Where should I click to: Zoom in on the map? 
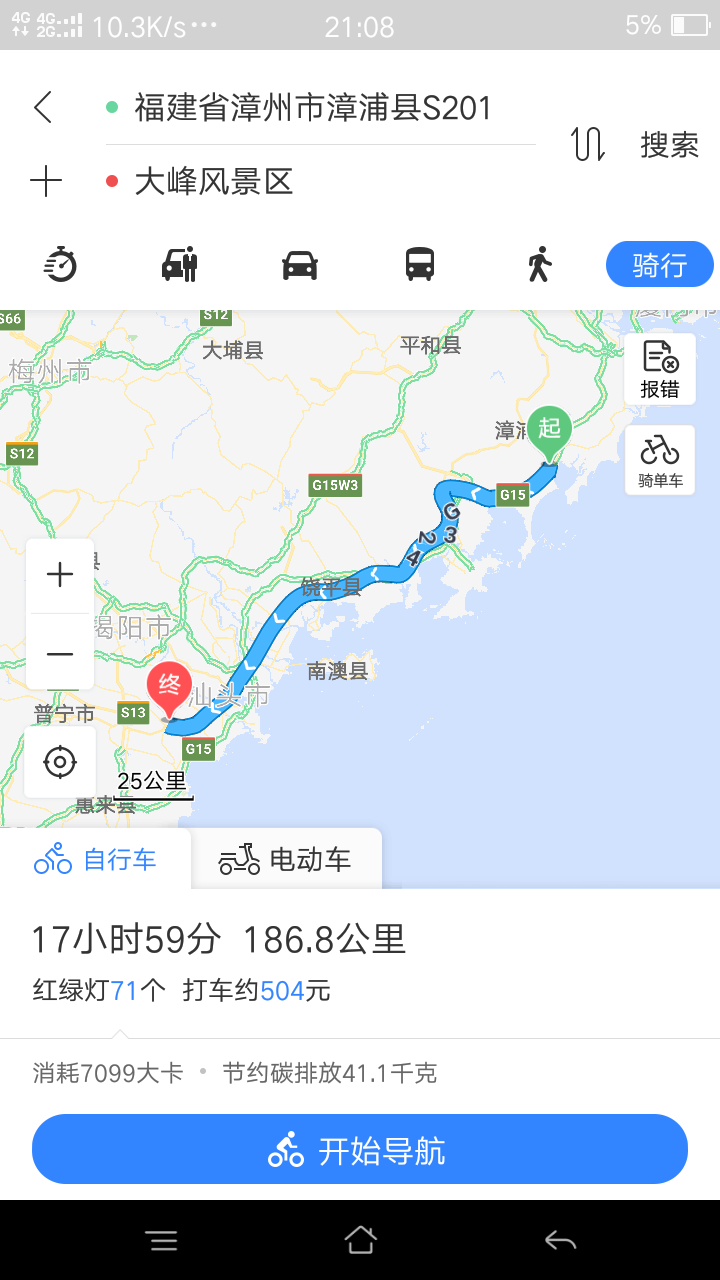click(x=60, y=575)
